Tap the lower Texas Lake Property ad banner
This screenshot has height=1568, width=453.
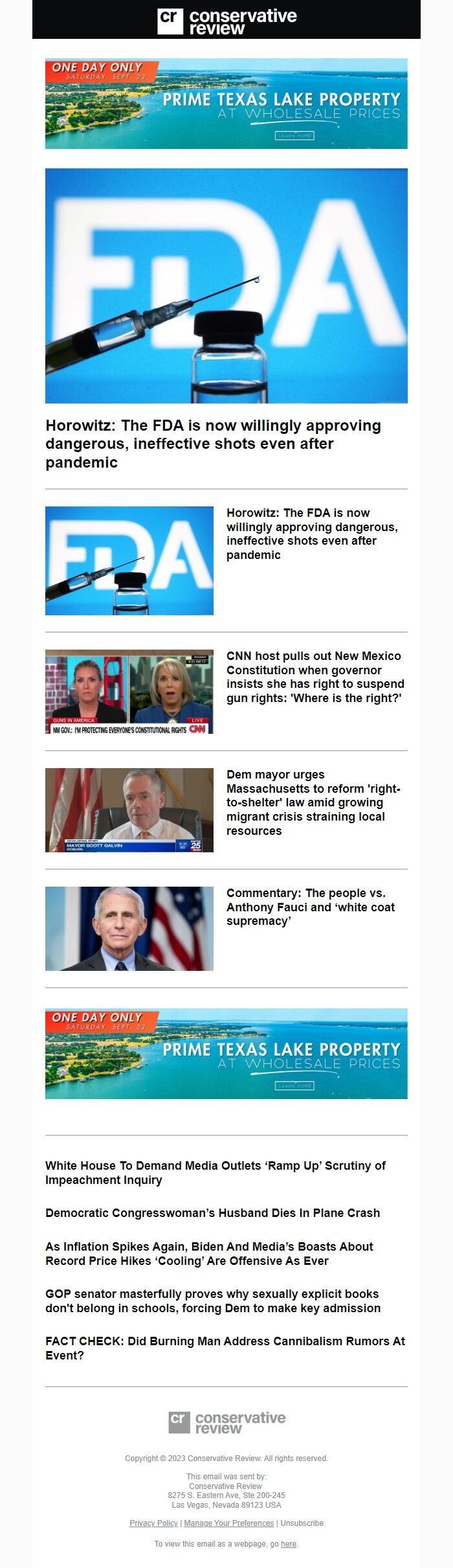tap(226, 1054)
